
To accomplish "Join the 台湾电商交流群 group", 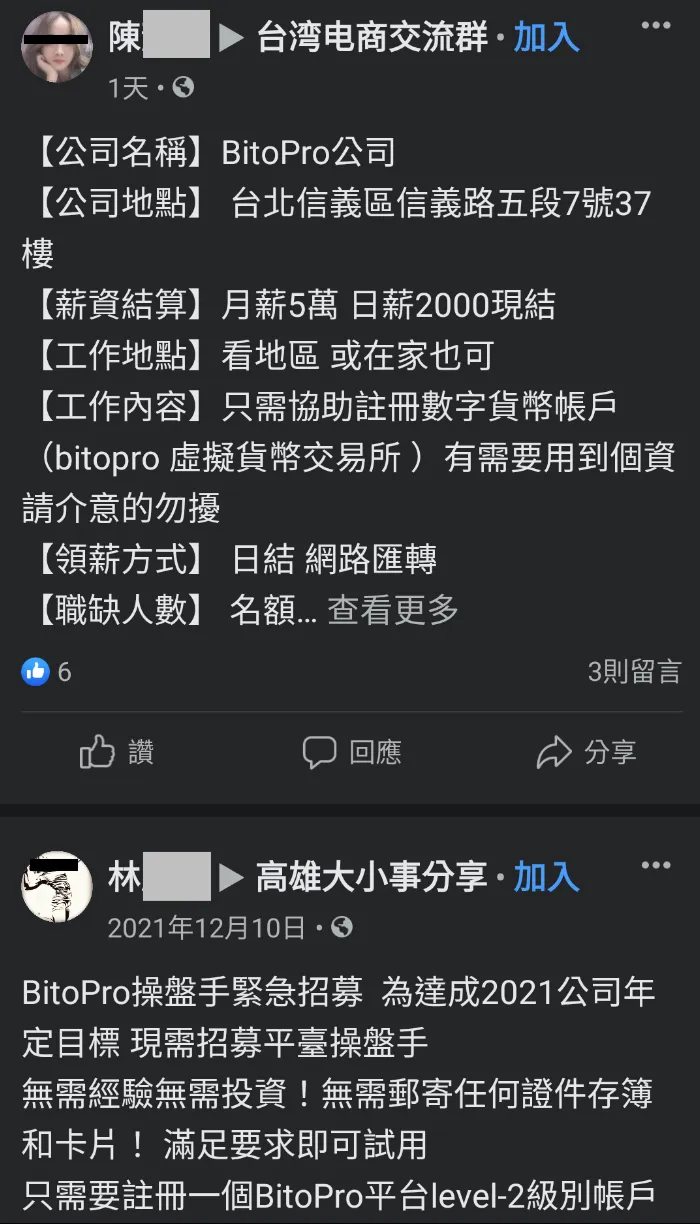I will (546, 38).
